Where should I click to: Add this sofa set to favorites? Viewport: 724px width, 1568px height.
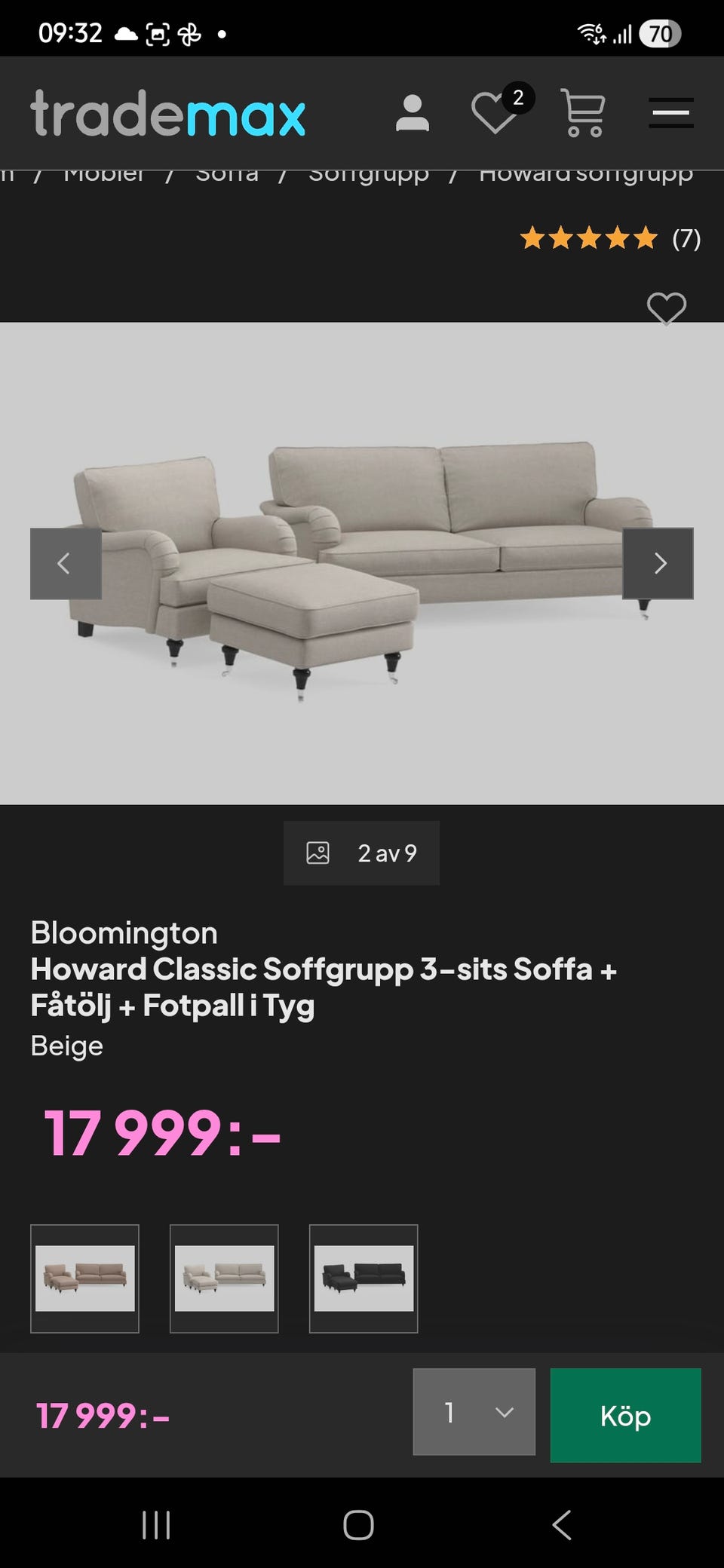pyautogui.click(x=667, y=308)
